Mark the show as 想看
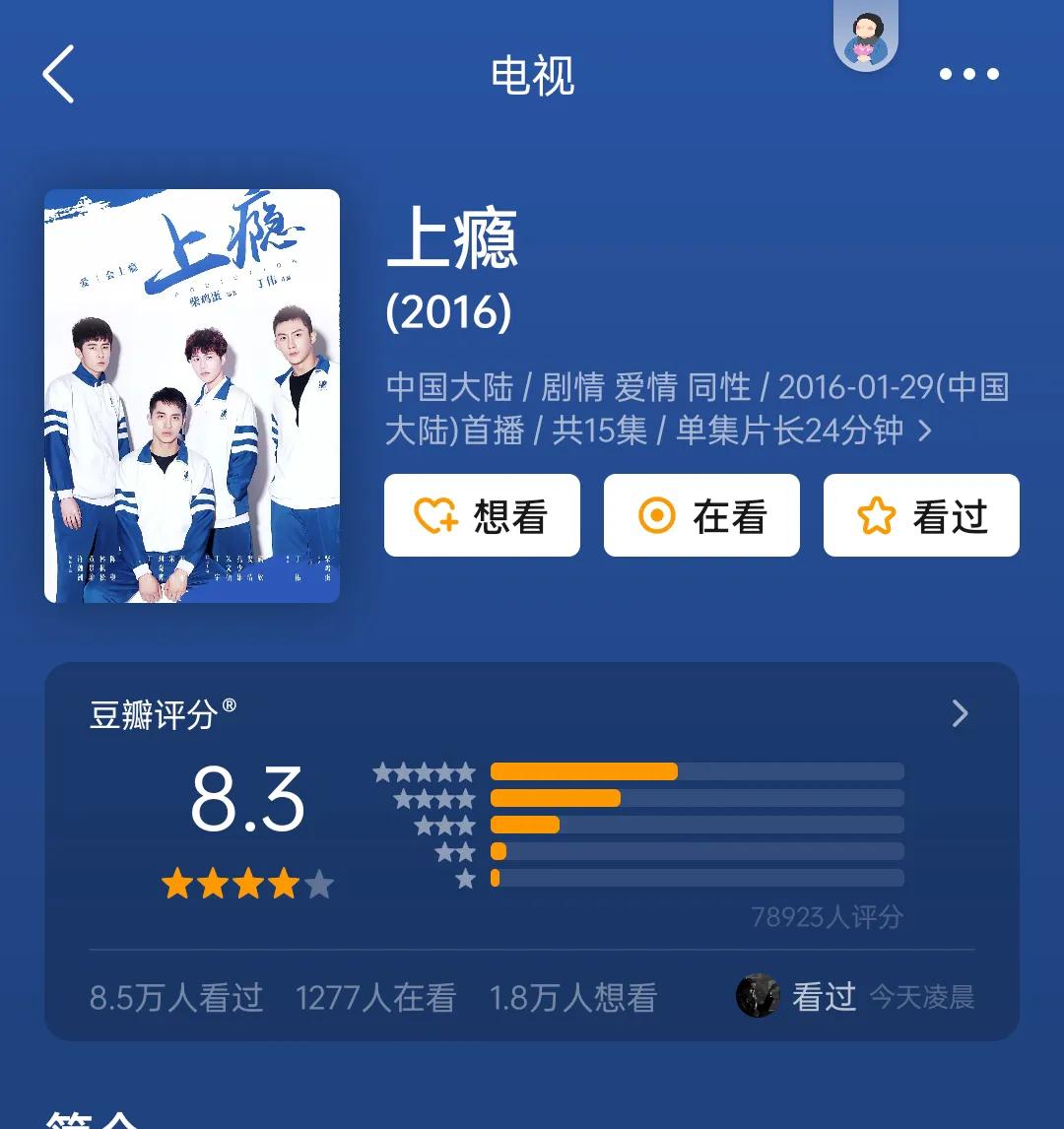 [x=482, y=514]
